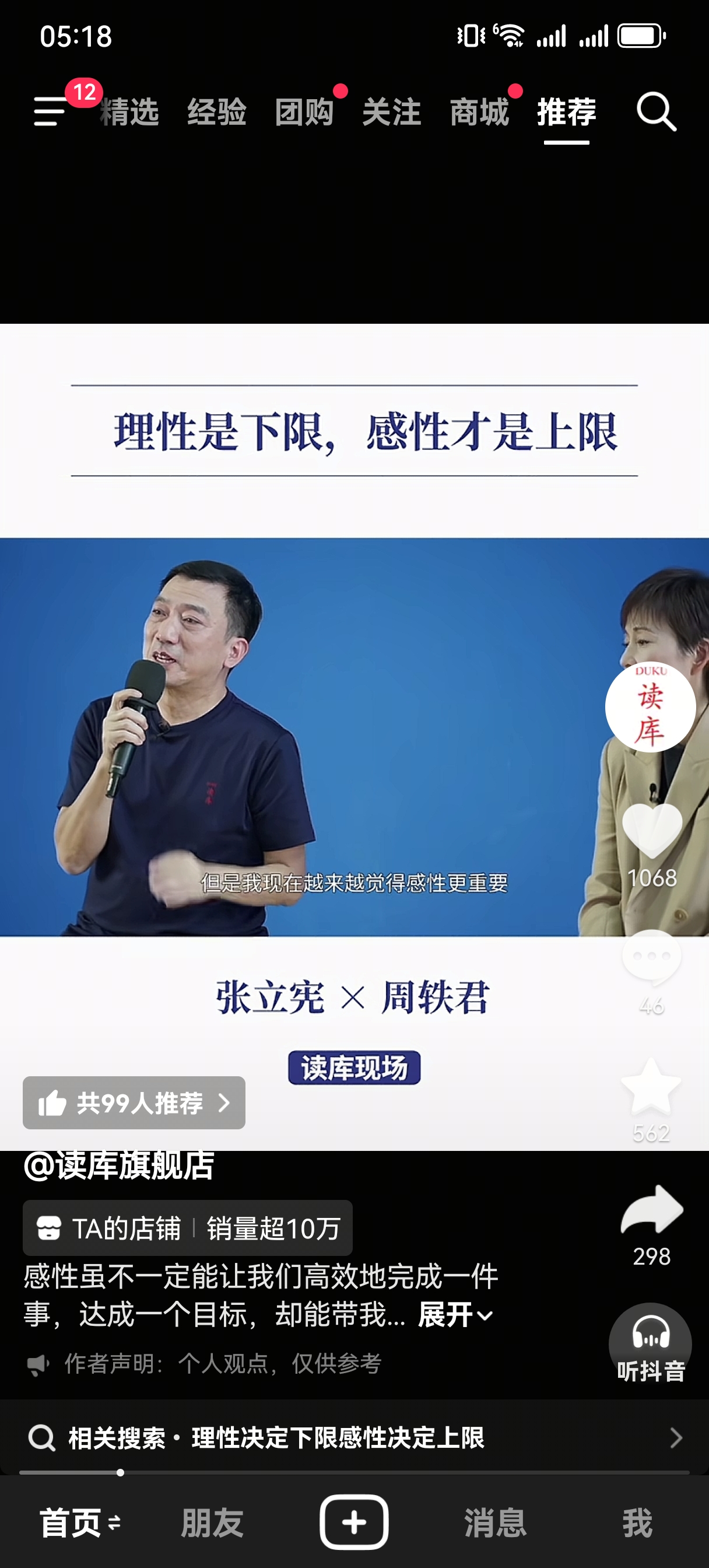Share the video via the arrow icon
Image resolution: width=709 pixels, height=1568 pixels.
(652, 1210)
